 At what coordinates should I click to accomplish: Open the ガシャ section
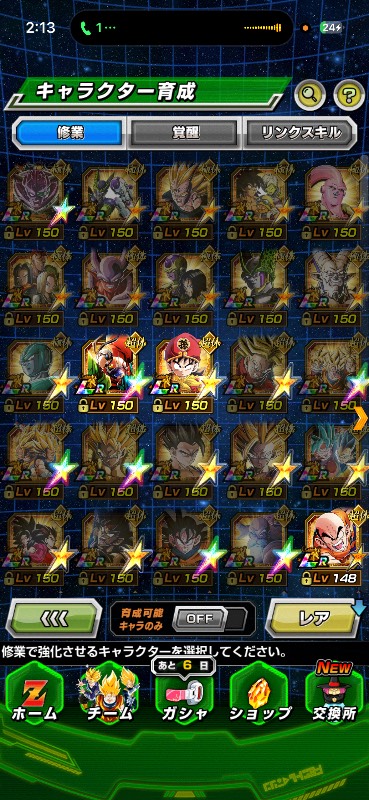pos(184,693)
